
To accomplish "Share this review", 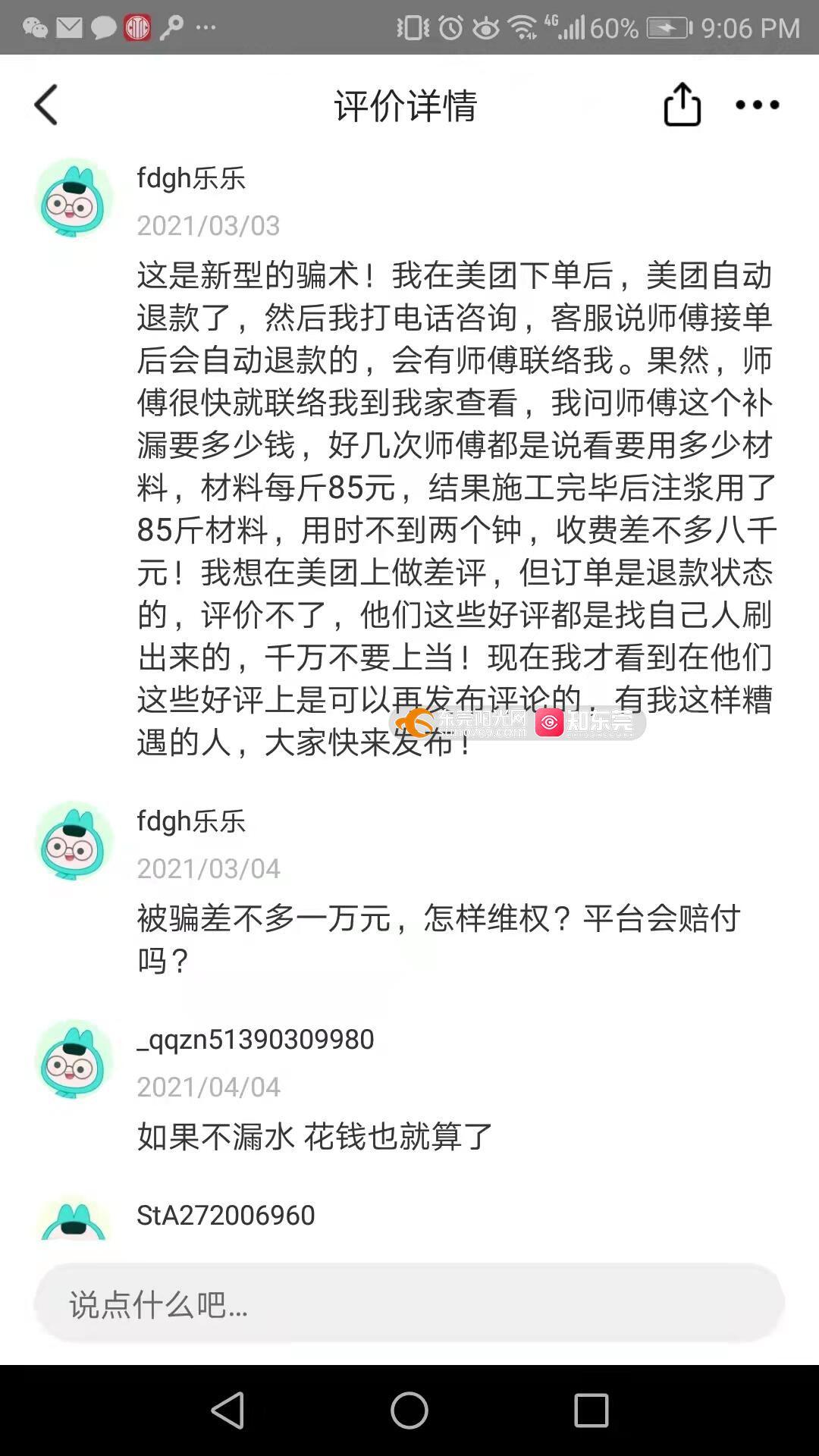I will [682, 105].
